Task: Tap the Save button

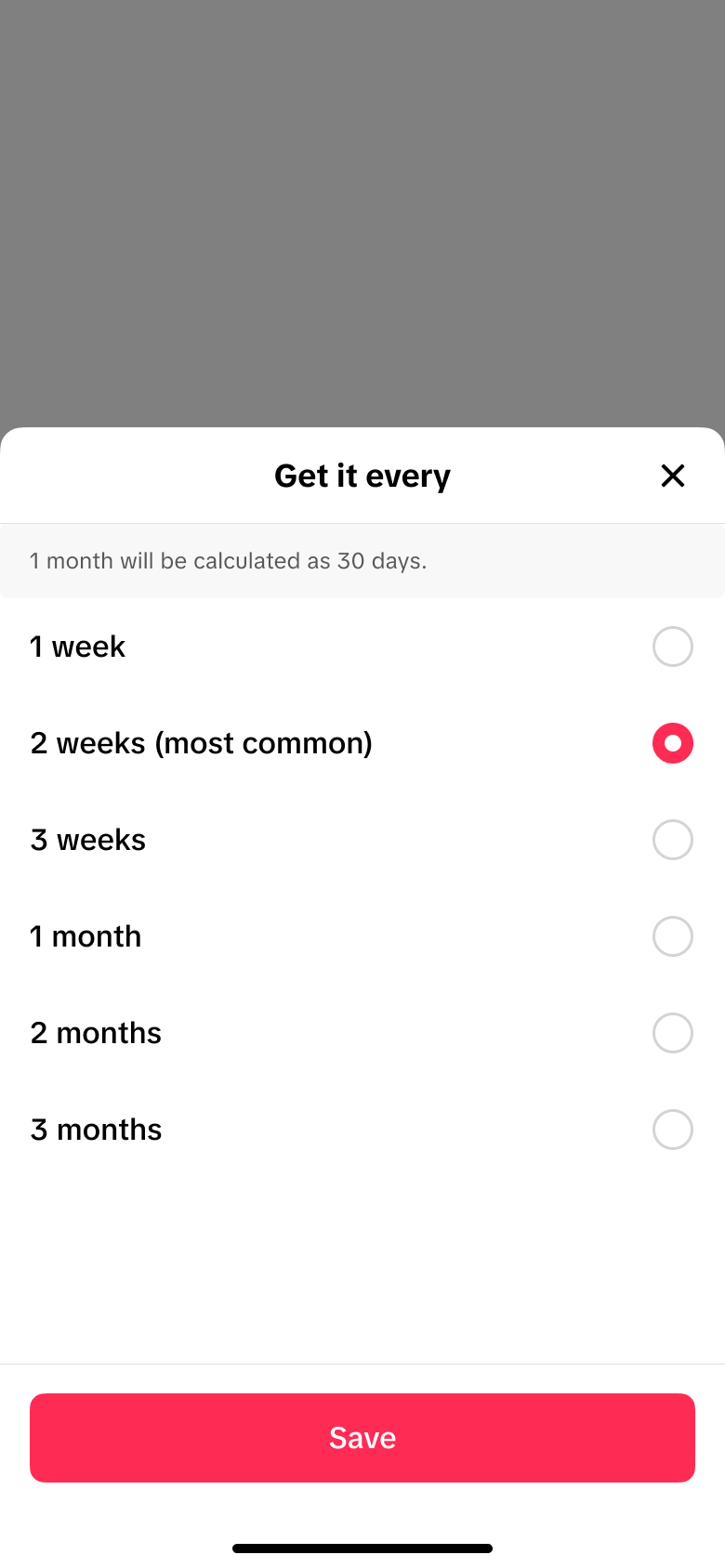Action: pos(362,1438)
